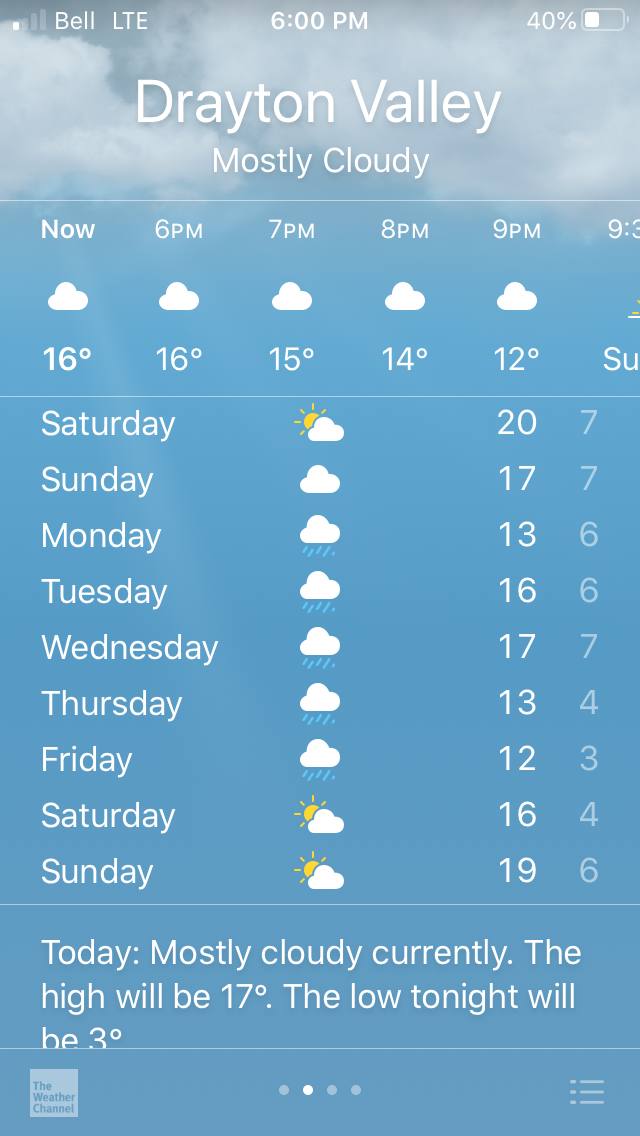Open The Weather Channel link
This screenshot has width=640, height=1136.
point(53,1092)
